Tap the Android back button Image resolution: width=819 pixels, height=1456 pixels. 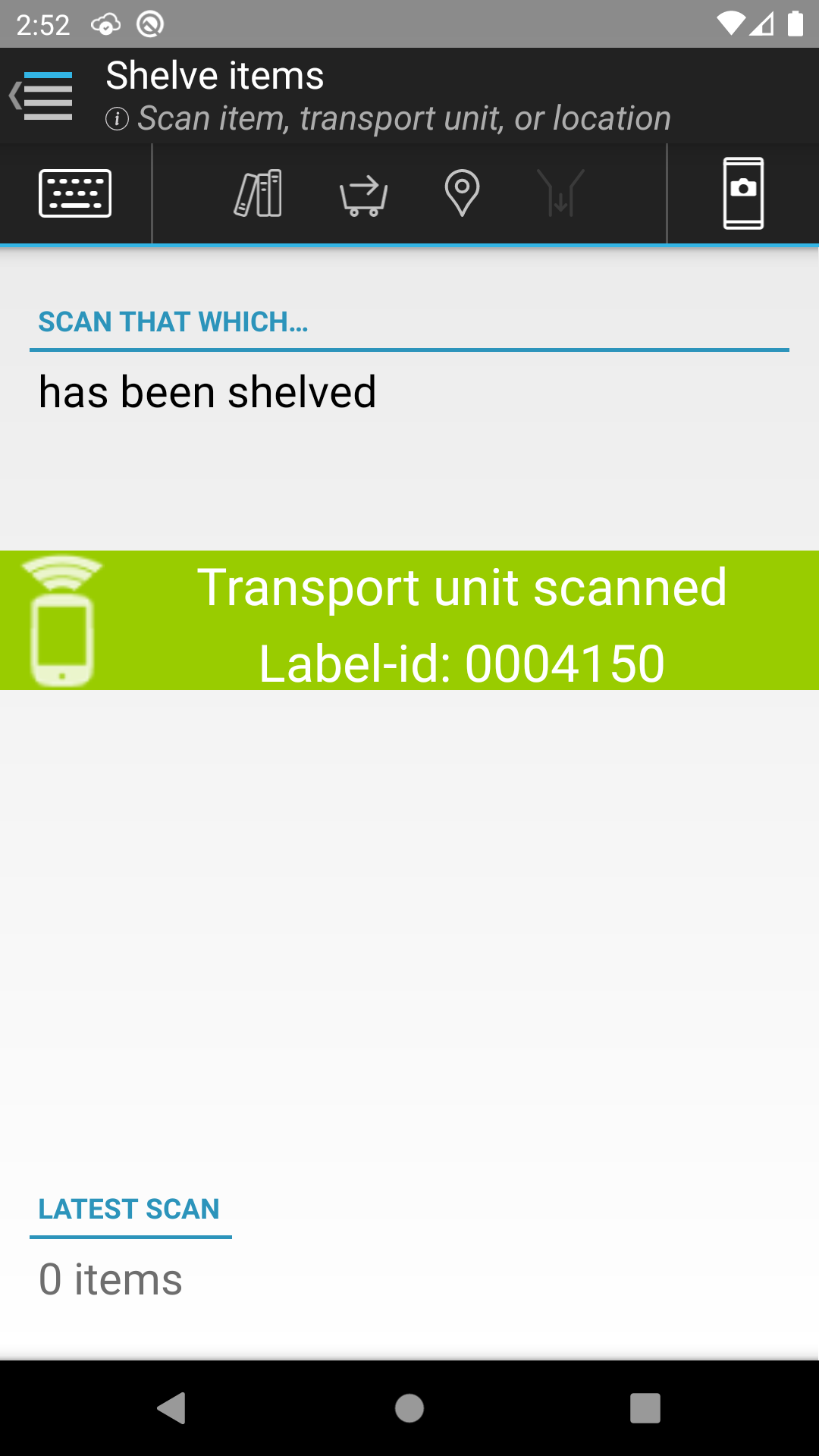click(x=172, y=1408)
